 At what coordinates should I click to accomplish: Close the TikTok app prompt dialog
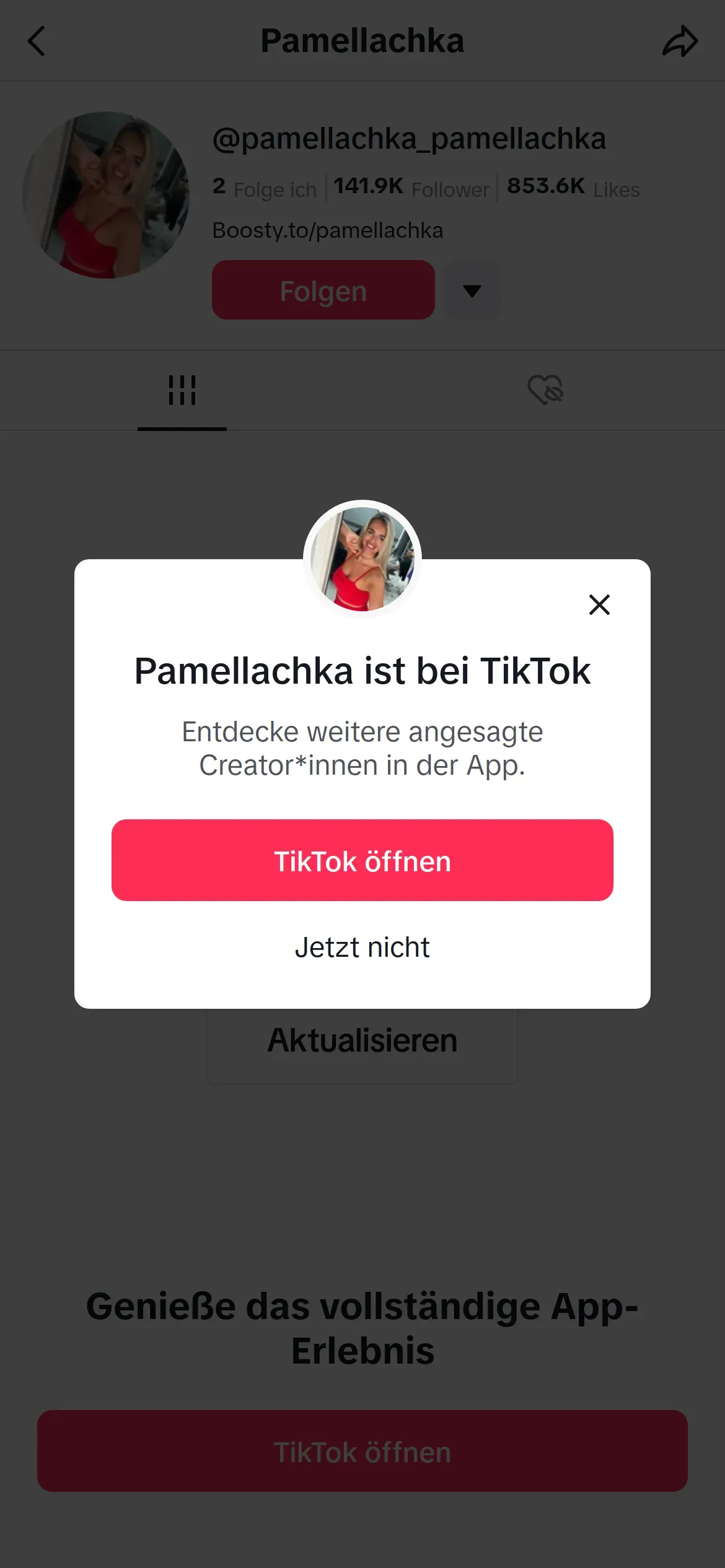click(x=599, y=604)
